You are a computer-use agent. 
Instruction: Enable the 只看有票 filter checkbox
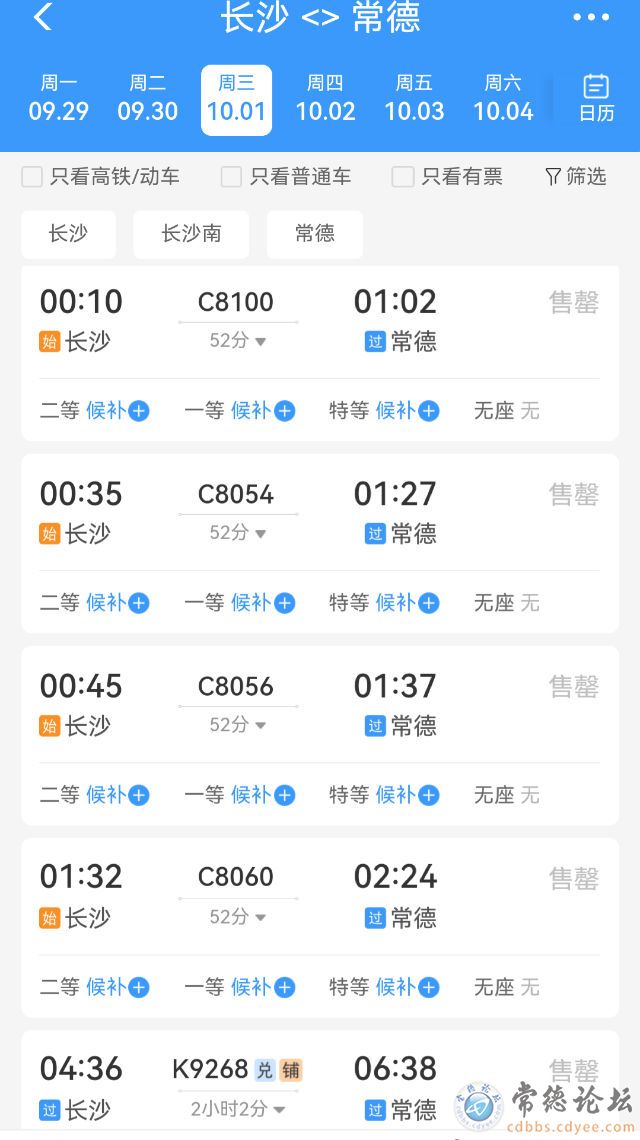pyautogui.click(x=403, y=177)
